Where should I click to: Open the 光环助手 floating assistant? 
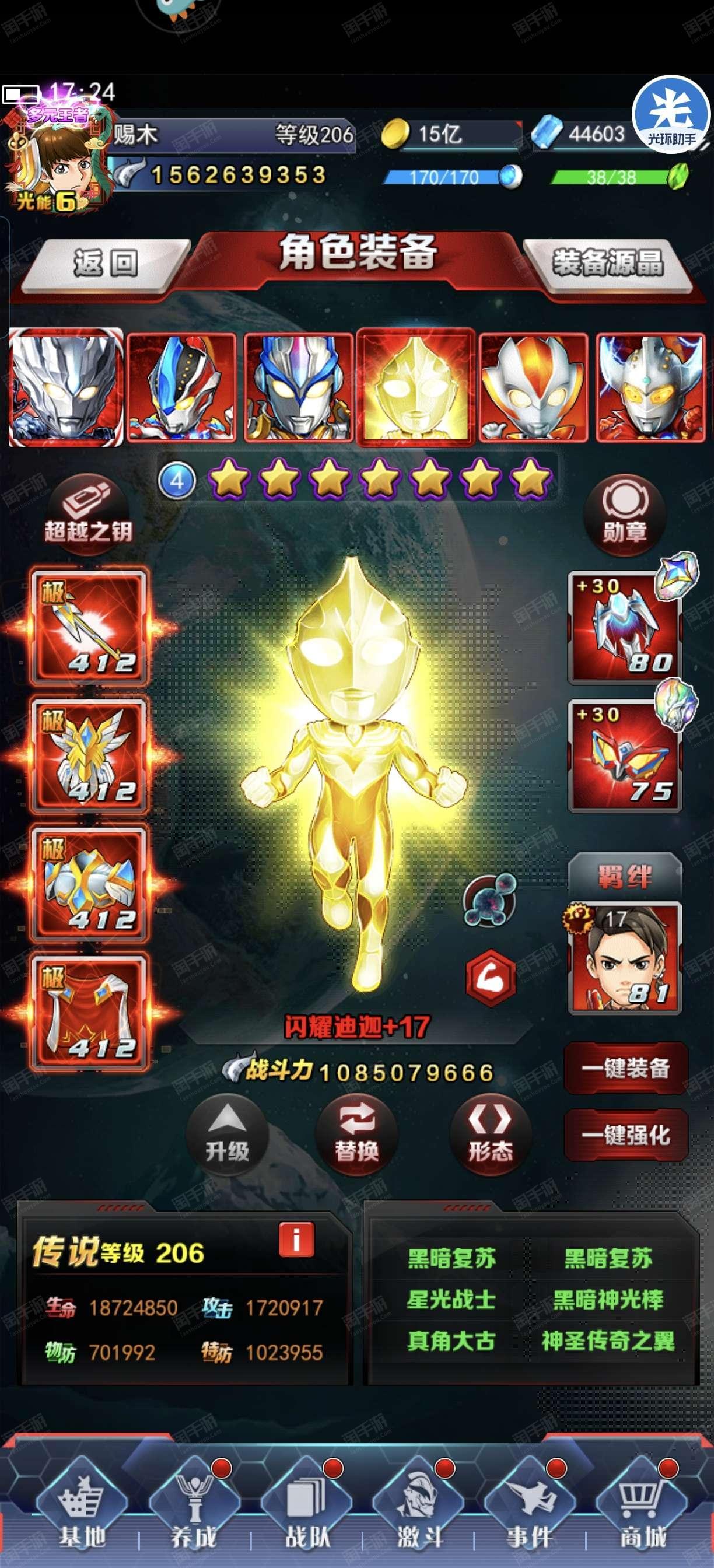[671, 114]
